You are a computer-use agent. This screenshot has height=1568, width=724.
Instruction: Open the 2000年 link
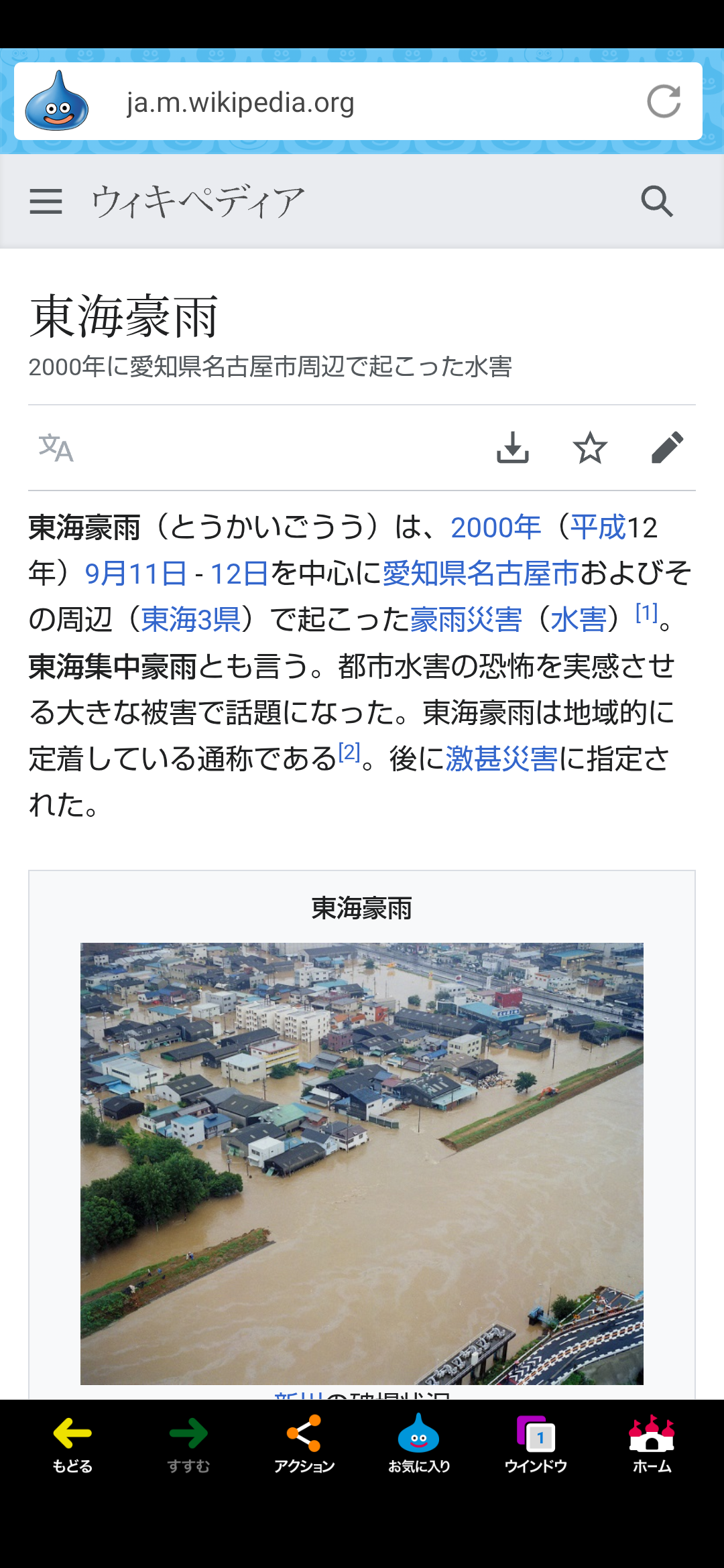pos(495,528)
